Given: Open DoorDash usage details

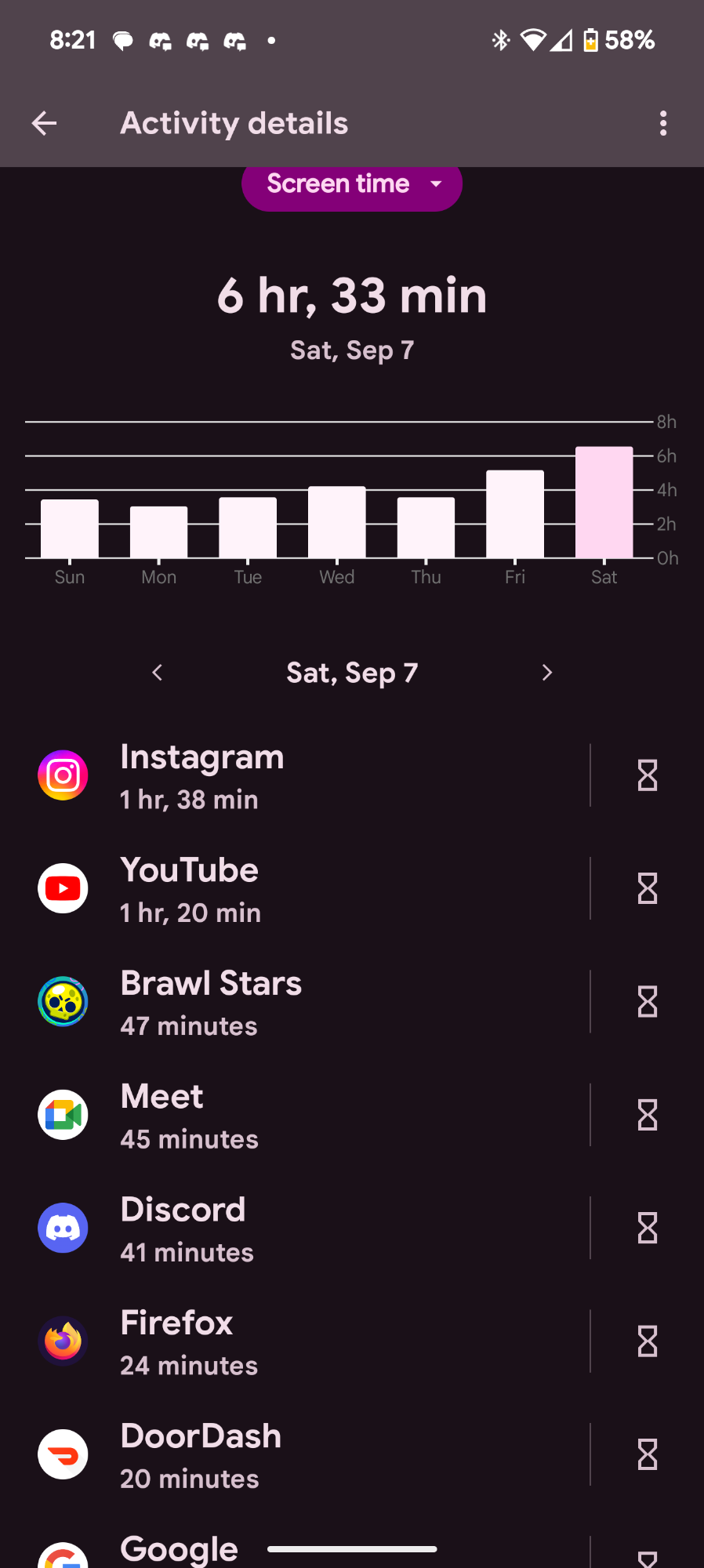Looking at the screenshot, I should coord(298,1455).
